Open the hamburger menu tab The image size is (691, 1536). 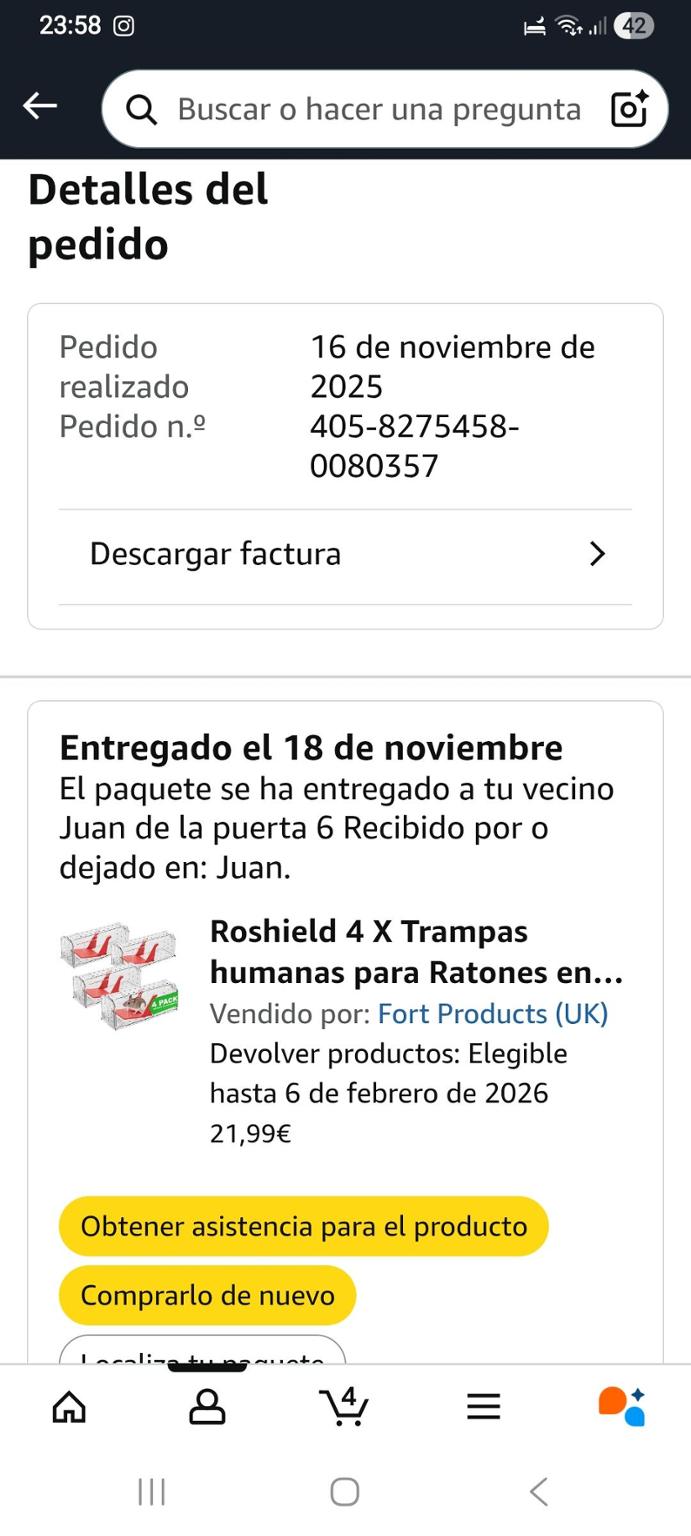(483, 1407)
